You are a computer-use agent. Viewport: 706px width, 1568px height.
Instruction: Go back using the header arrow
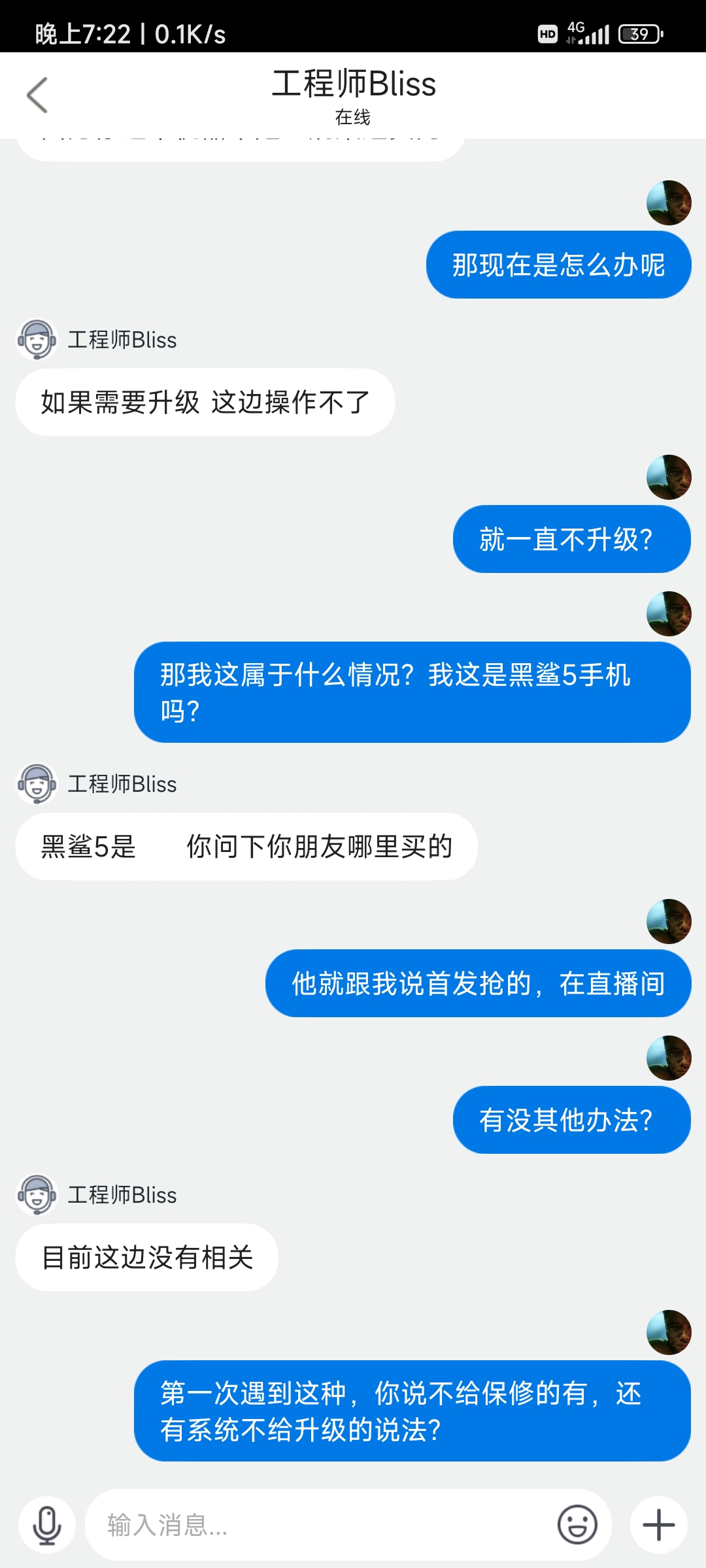point(37,95)
